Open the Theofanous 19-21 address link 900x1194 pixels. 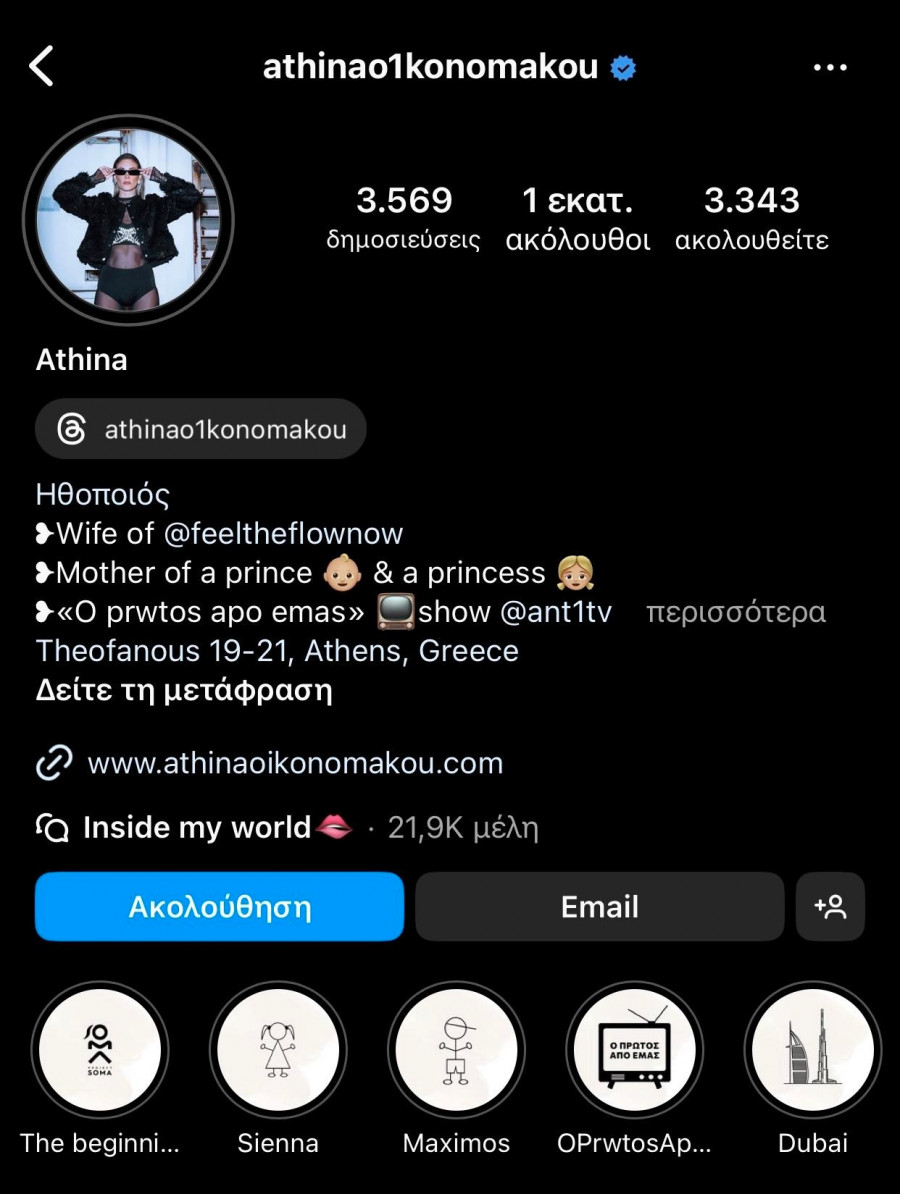[277, 651]
